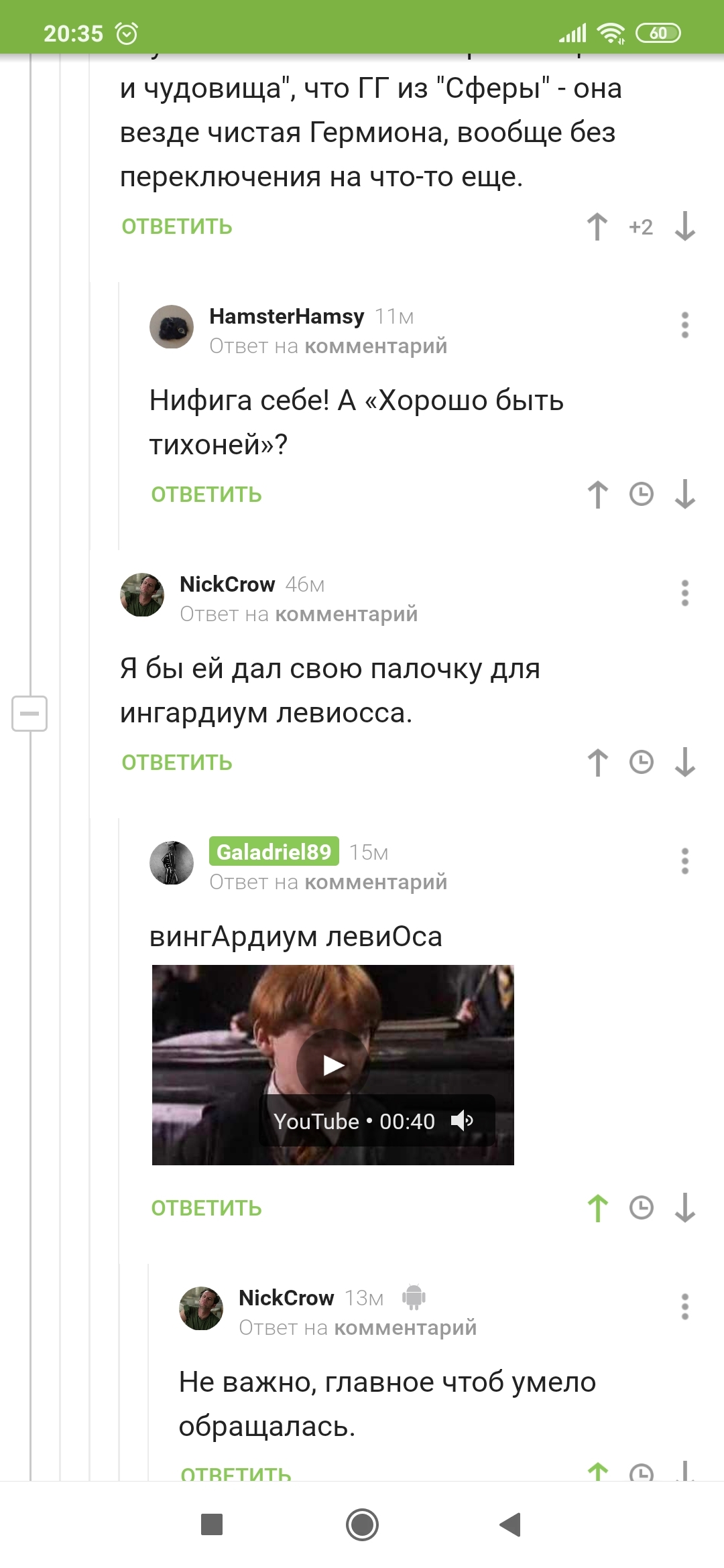Collapse the comment thread with minus button
Image resolution: width=724 pixels, height=1568 pixels.
click(x=29, y=713)
